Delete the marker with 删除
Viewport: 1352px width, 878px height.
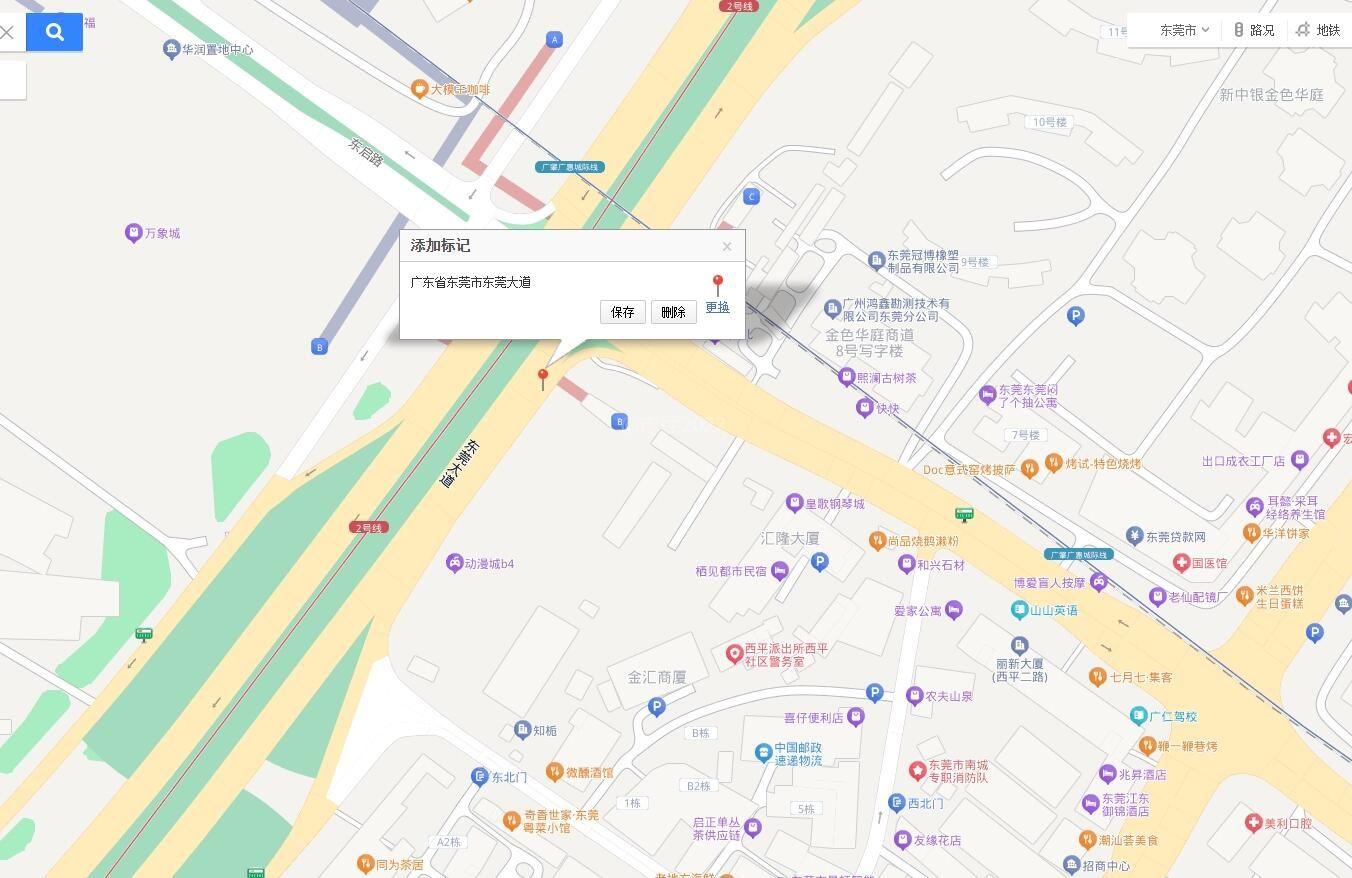(673, 312)
